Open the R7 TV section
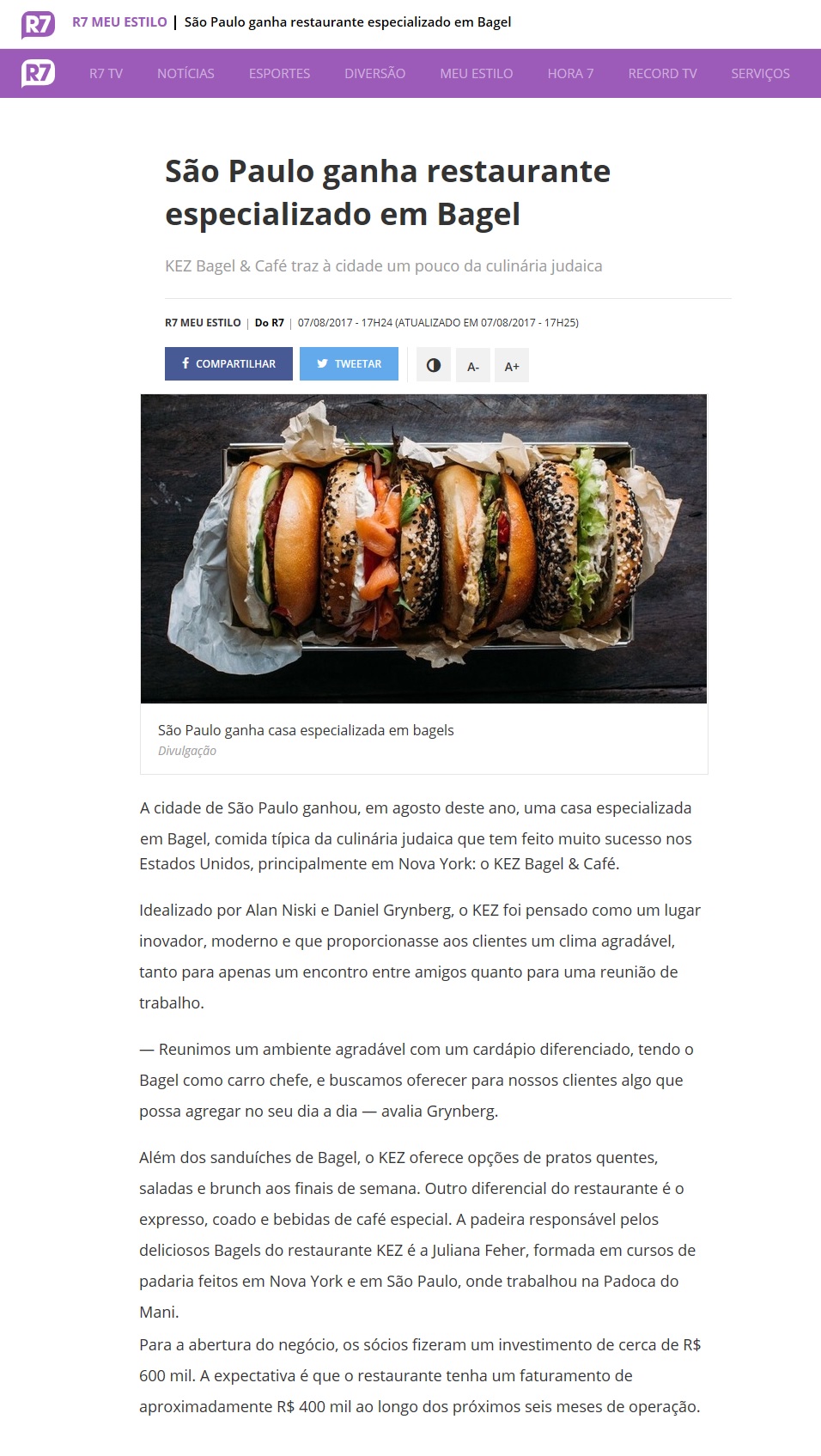821x1456 pixels. pyautogui.click(x=106, y=74)
